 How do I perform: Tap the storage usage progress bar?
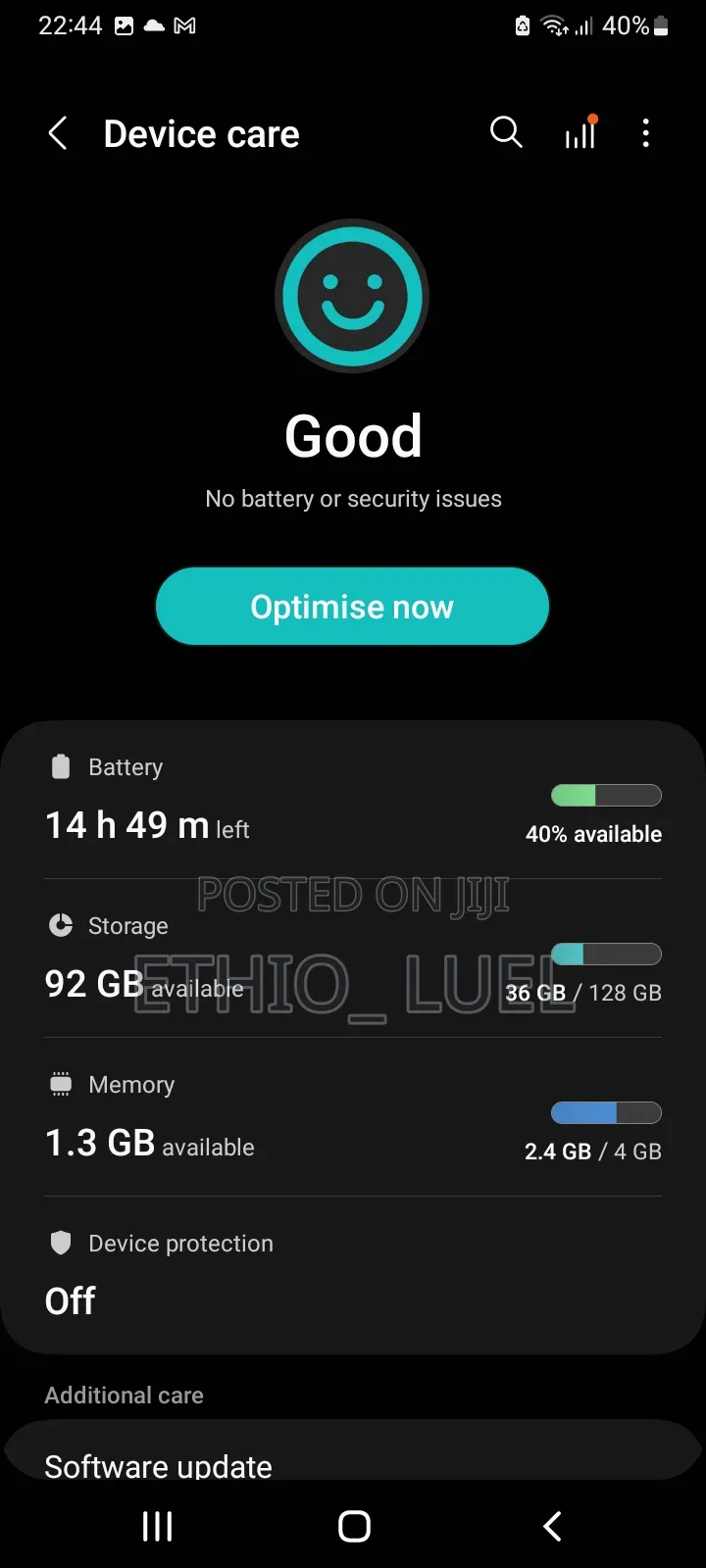(606, 954)
